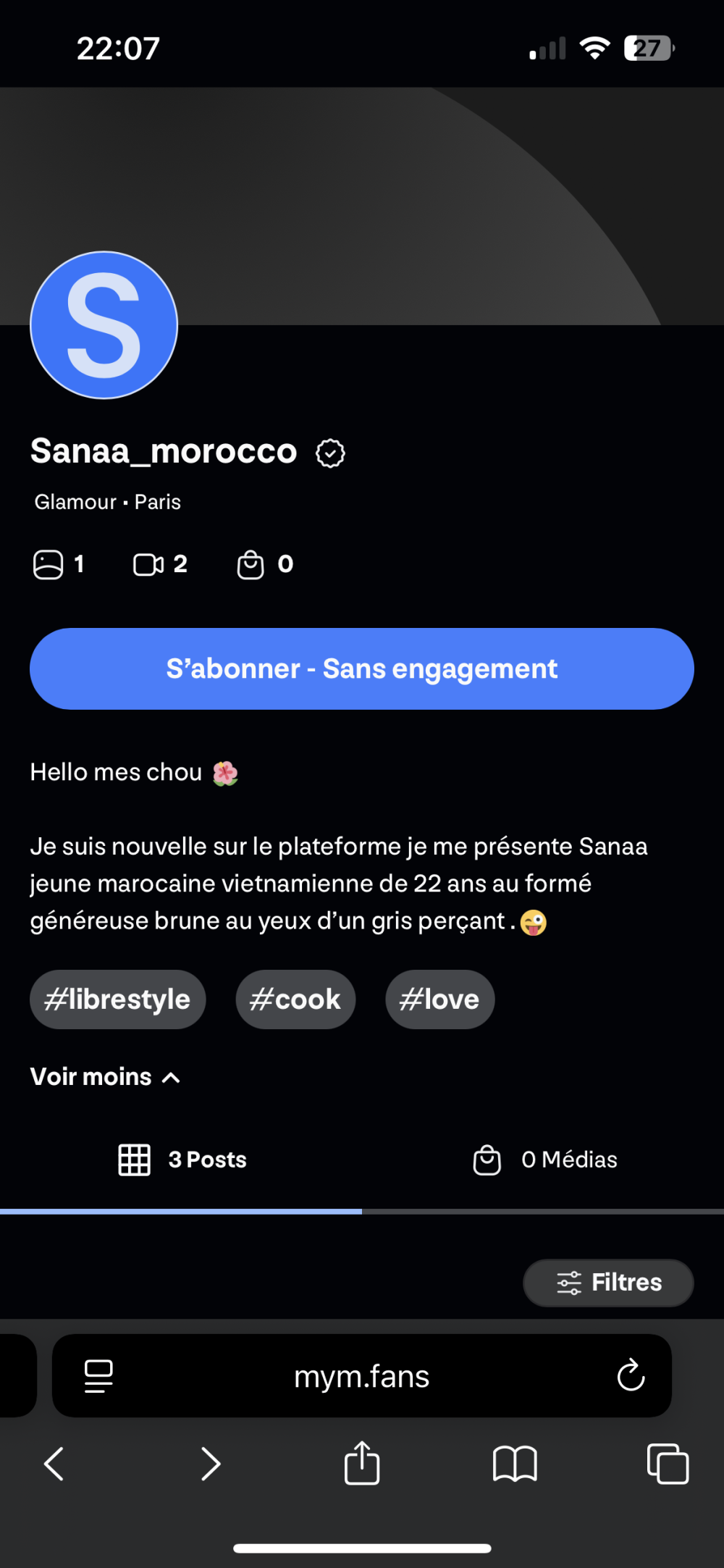
Task: Open the browser bookmarks
Action: (515, 1464)
